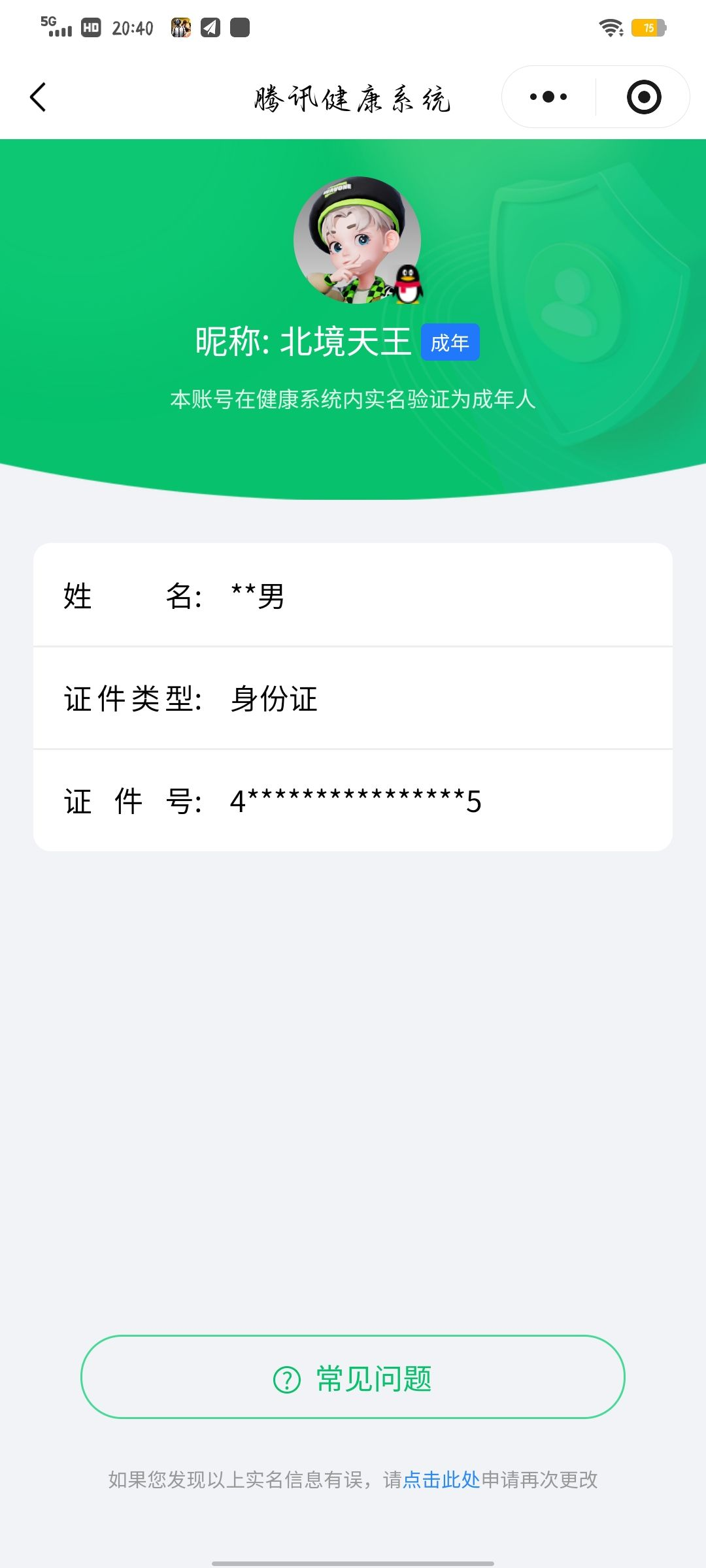Tap the 成年 adult verification badge

[x=451, y=341]
